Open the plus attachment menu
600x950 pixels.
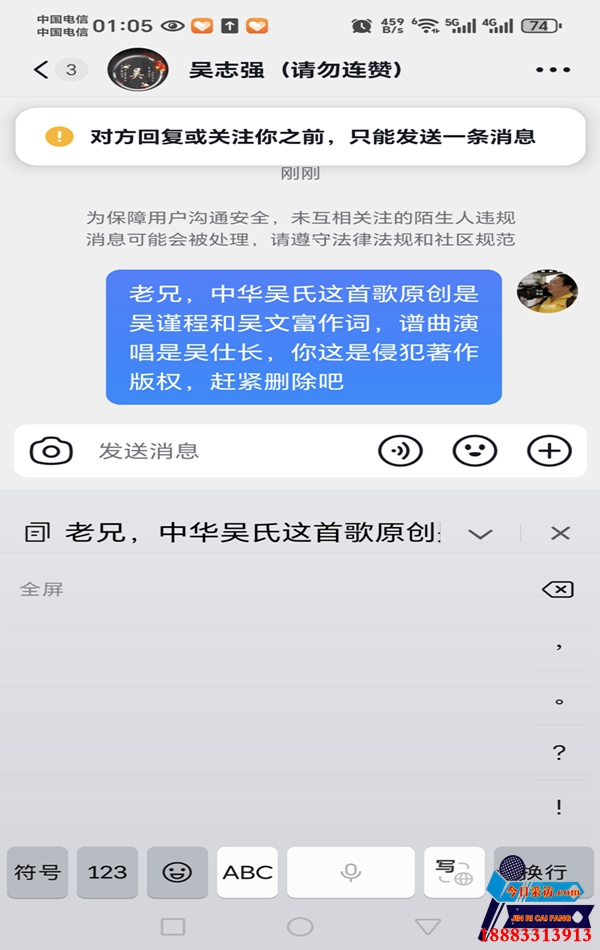(548, 451)
